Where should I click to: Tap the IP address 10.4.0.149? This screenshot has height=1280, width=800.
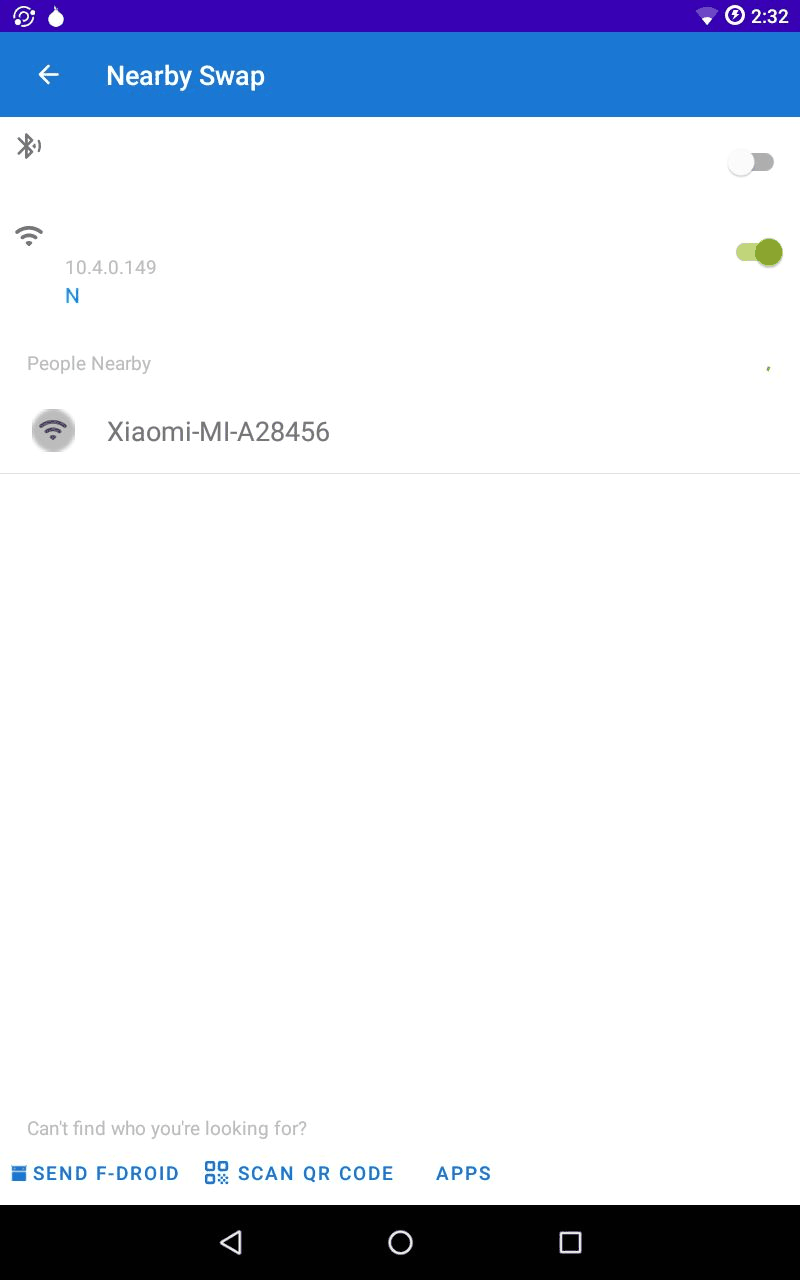[x=110, y=267]
